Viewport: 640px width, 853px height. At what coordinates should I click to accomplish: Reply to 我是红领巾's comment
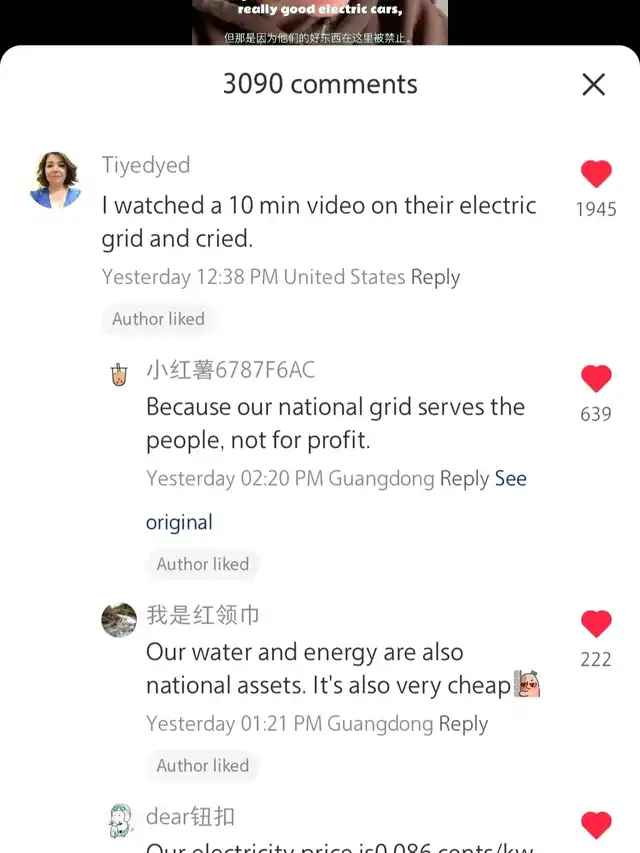click(463, 723)
